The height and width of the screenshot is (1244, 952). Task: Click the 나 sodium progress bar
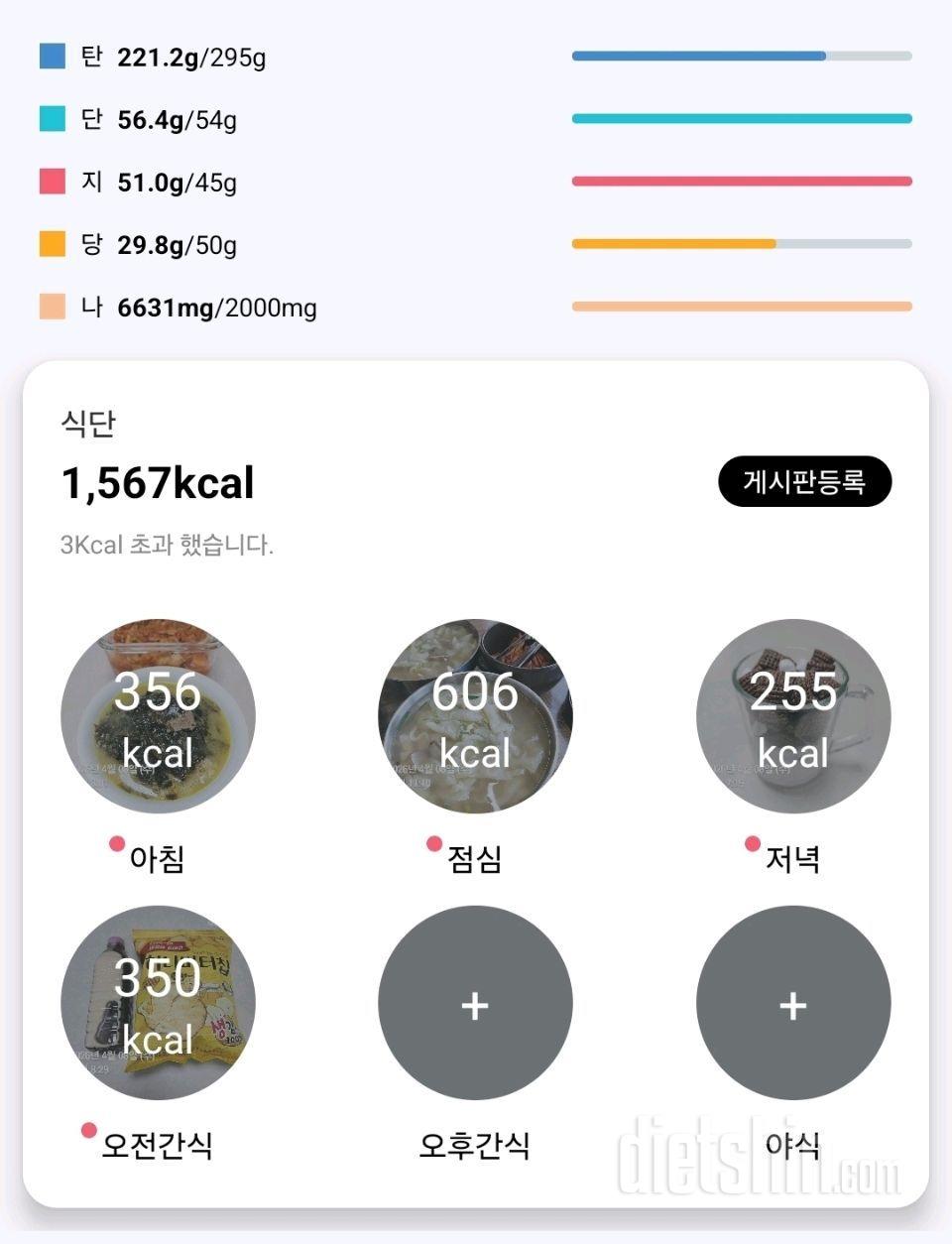click(x=742, y=306)
